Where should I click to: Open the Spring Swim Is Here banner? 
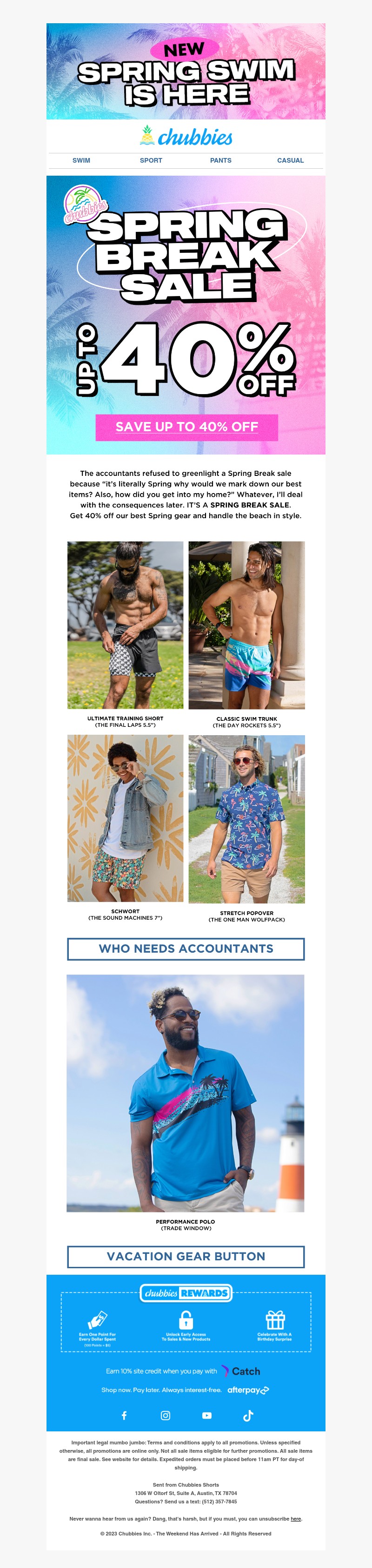186,71
